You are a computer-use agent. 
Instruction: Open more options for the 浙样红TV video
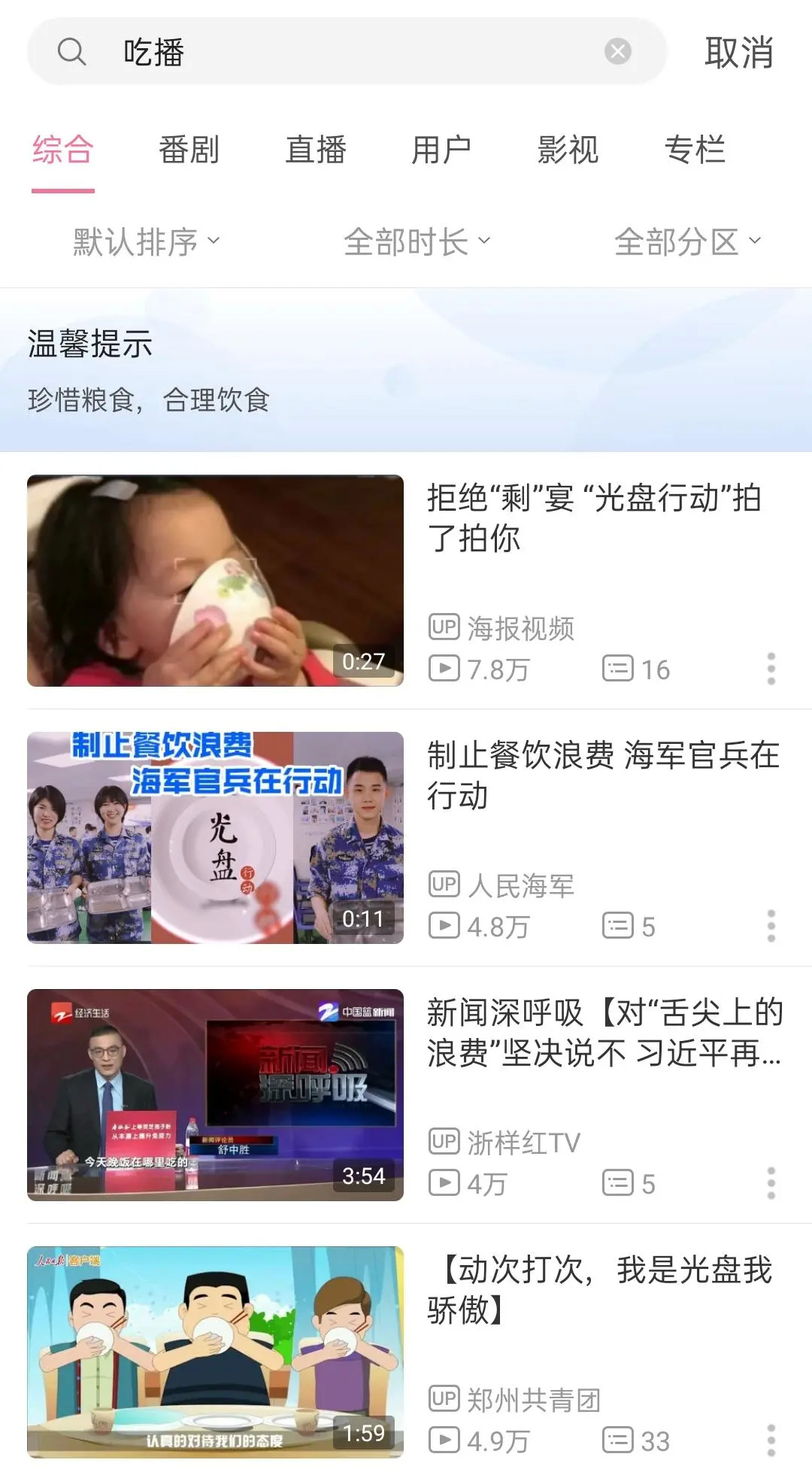coord(771,1183)
